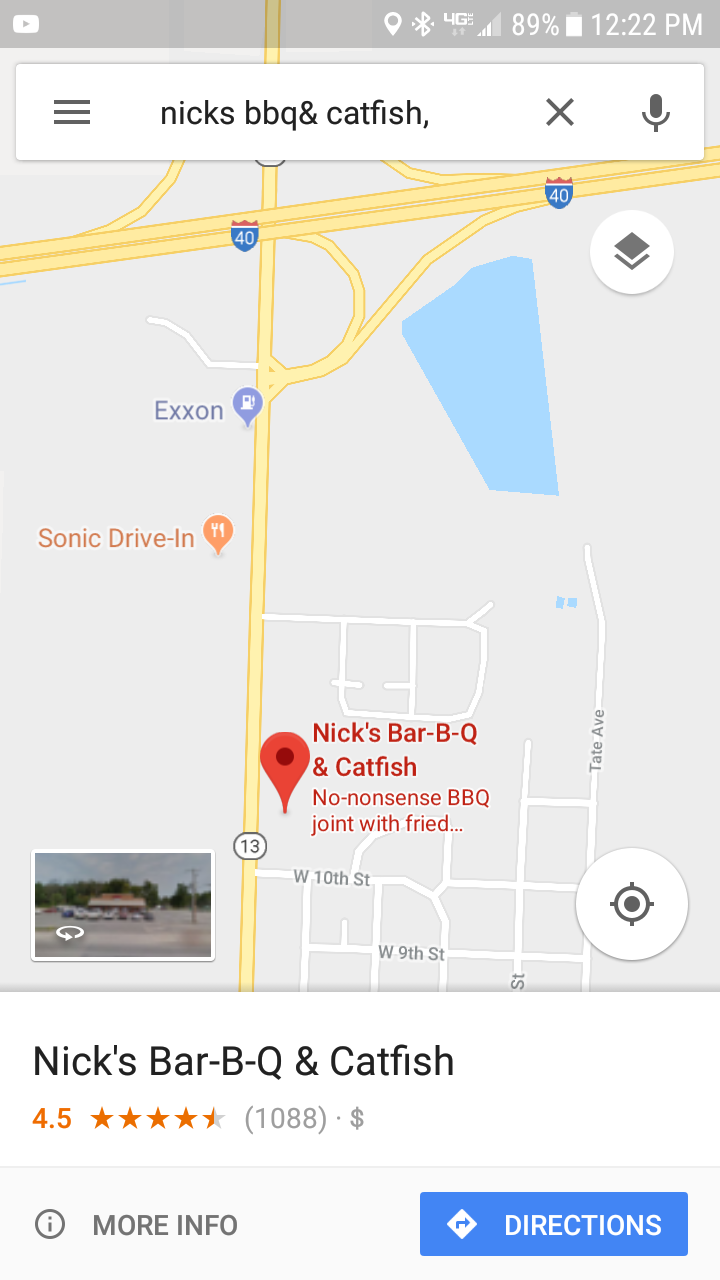The width and height of the screenshot is (720, 1280).
Task: Open the street view thumbnail
Action: pos(123,905)
